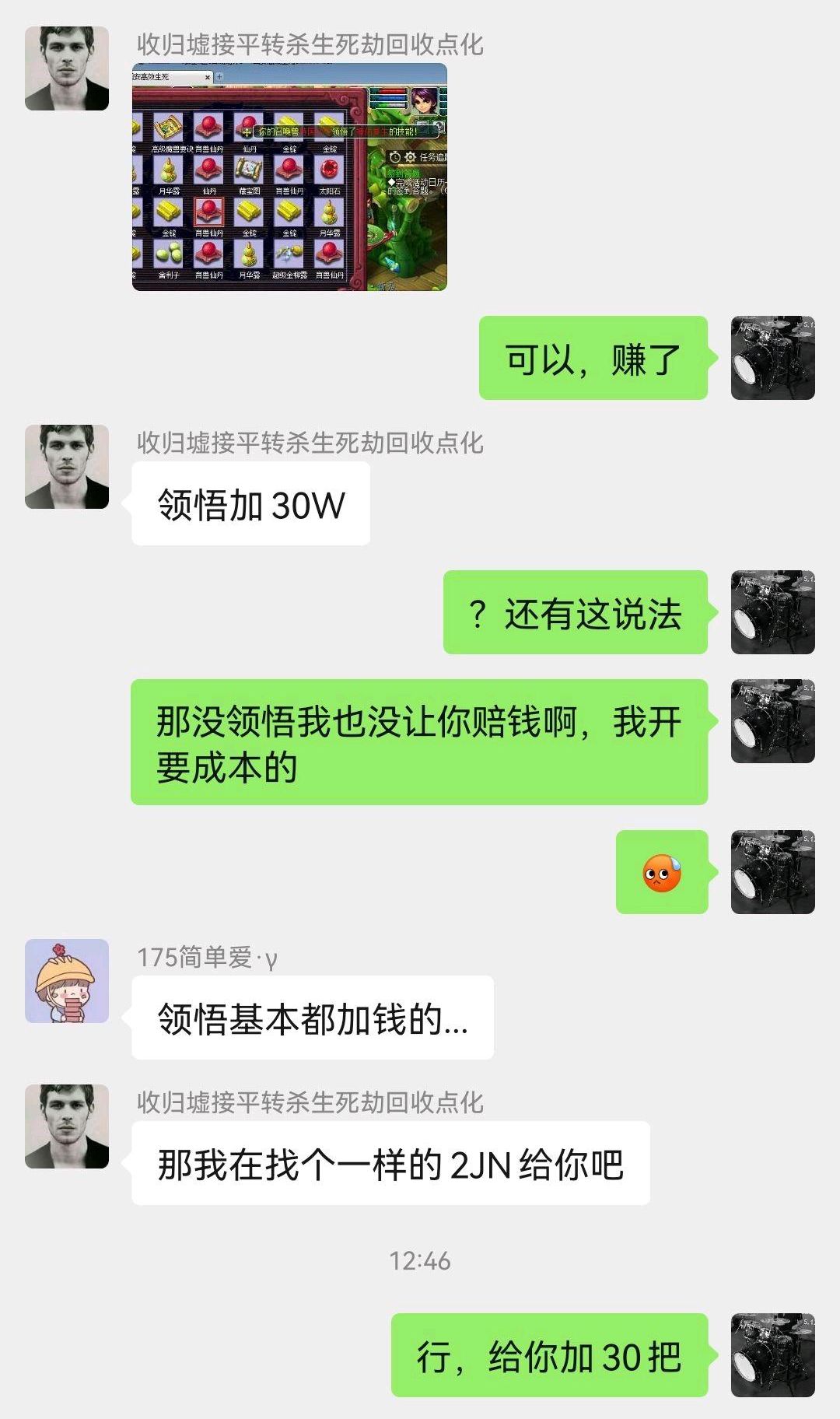Select the 月华露 gourd item icon
The image size is (840, 1419).
(x=167, y=170)
